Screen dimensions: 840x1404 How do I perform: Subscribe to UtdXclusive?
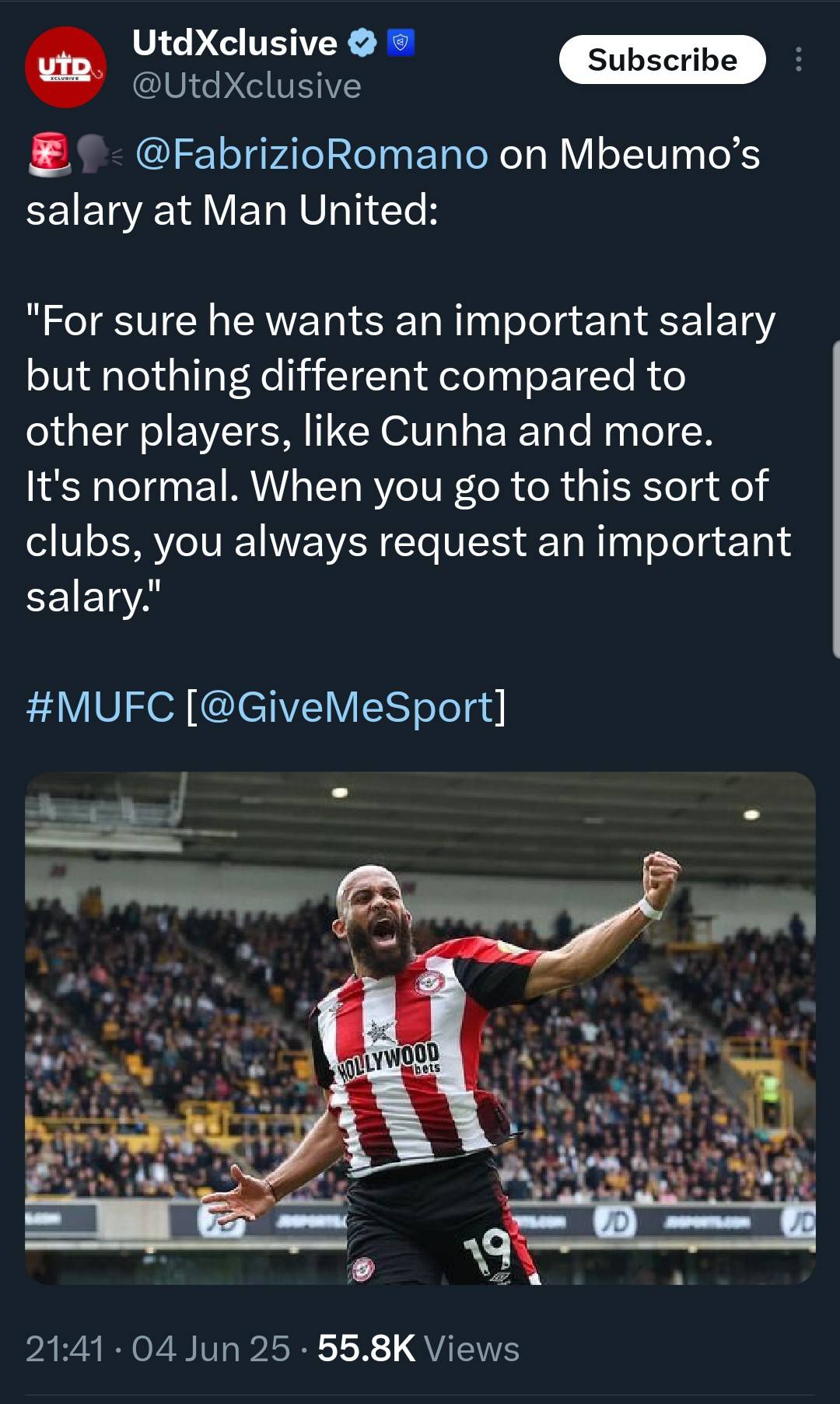point(662,60)
